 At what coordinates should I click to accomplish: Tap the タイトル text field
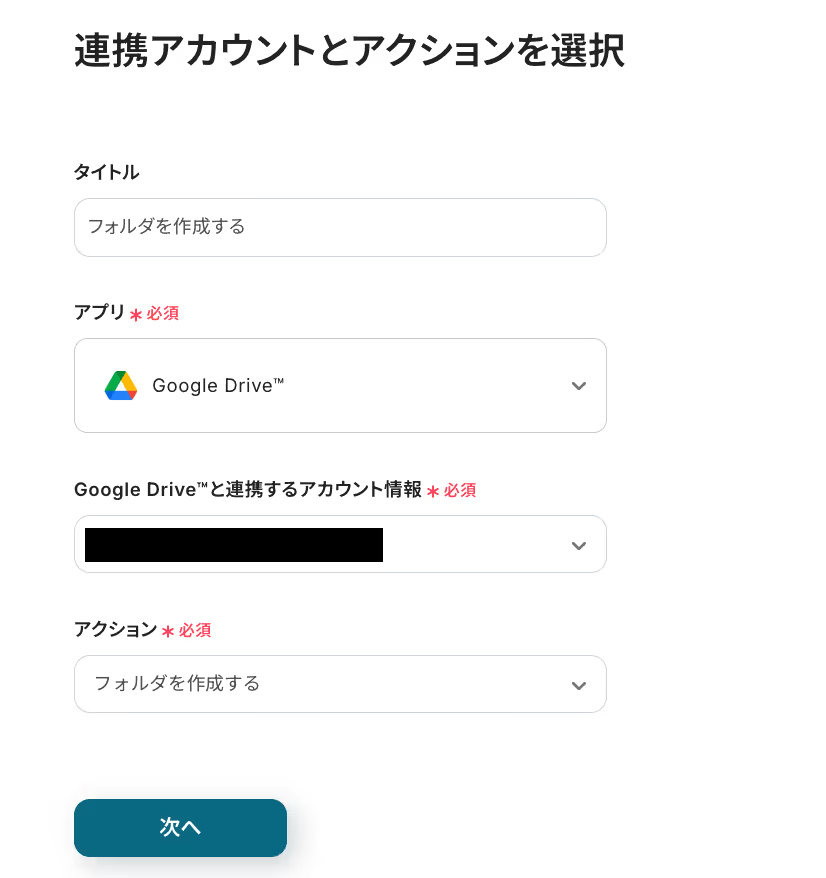[x=340, y=227]
